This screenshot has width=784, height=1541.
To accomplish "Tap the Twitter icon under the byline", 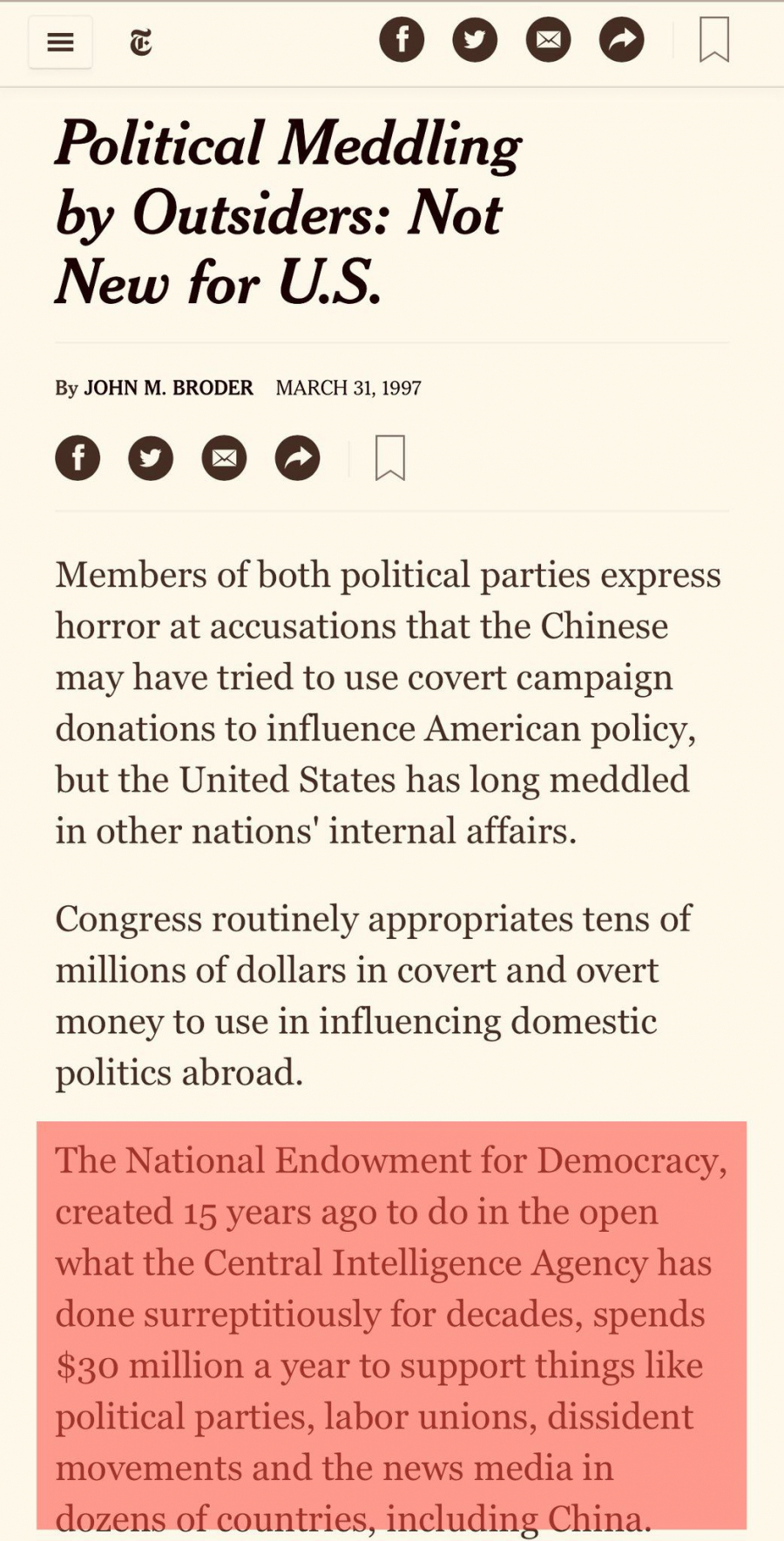I will [x=151, y=457].
